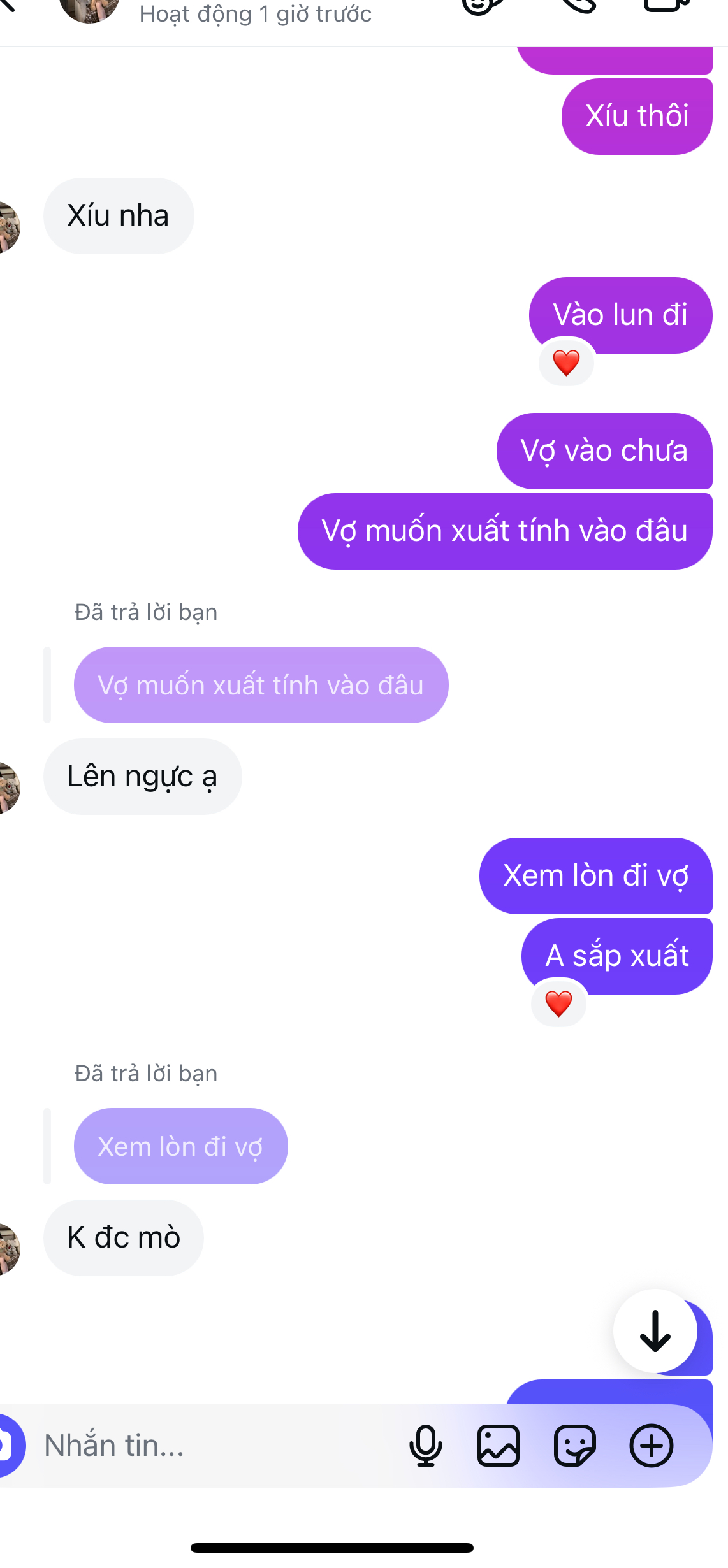The image size is (728, 1568).
Task: Open sender avatar beside "Xíu nha" message
Action: [8, 227]
